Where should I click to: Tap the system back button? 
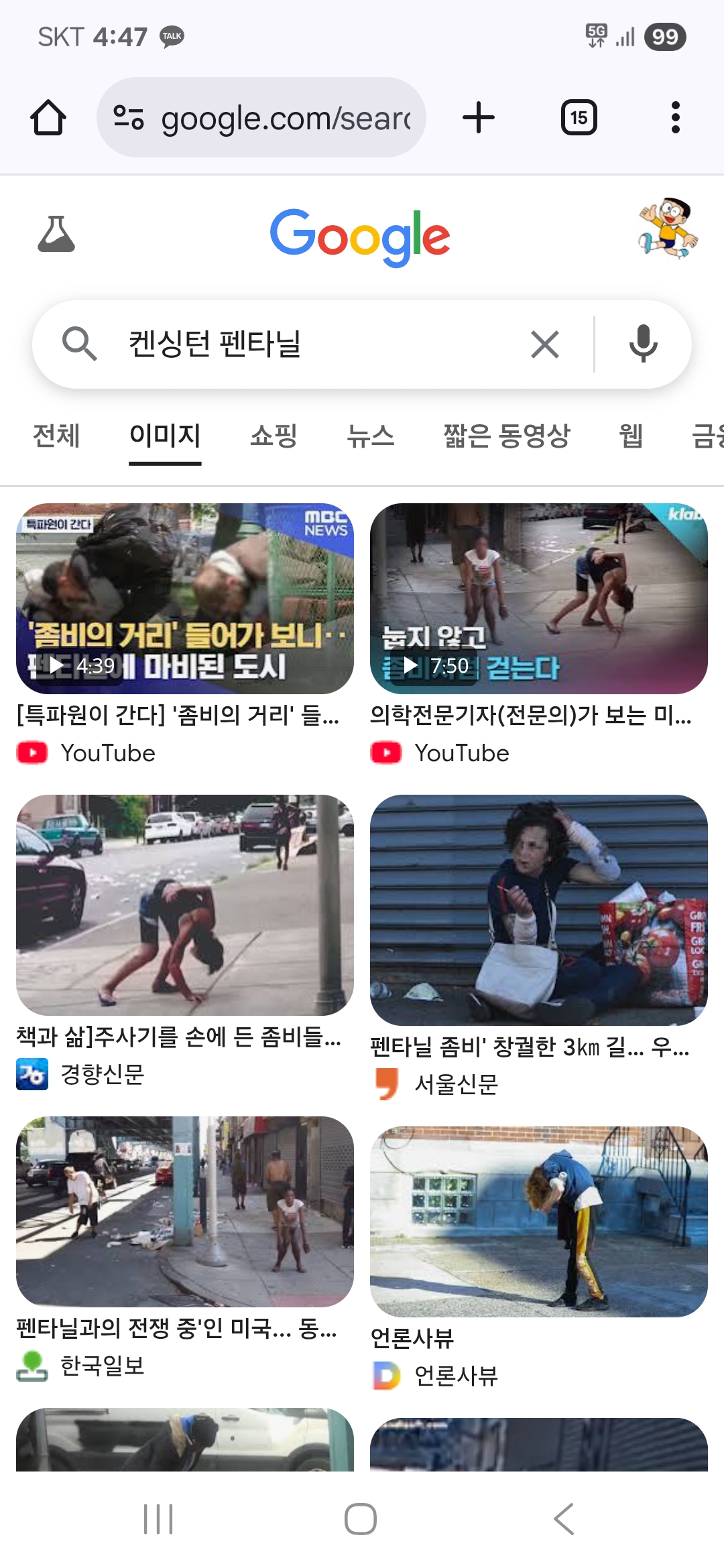pyautogui.click(x=564, y=1518)
